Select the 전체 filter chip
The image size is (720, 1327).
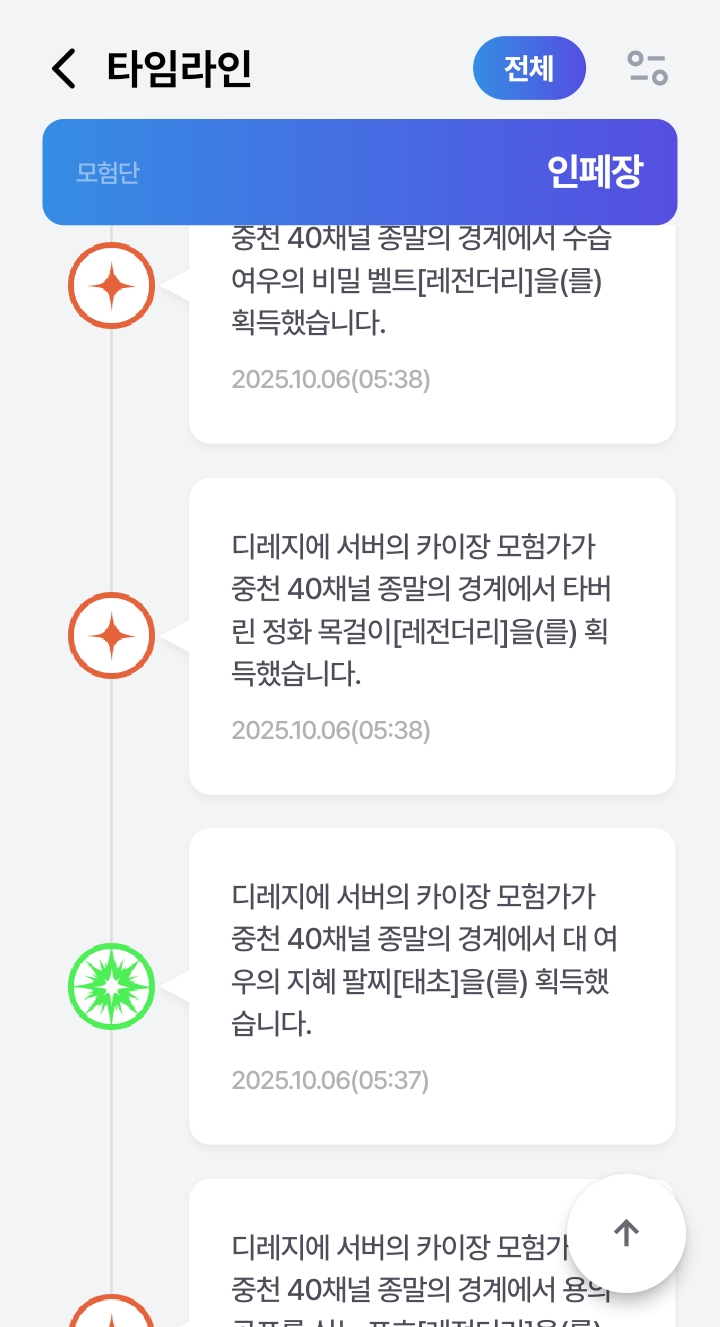click(x=529, y=68)
